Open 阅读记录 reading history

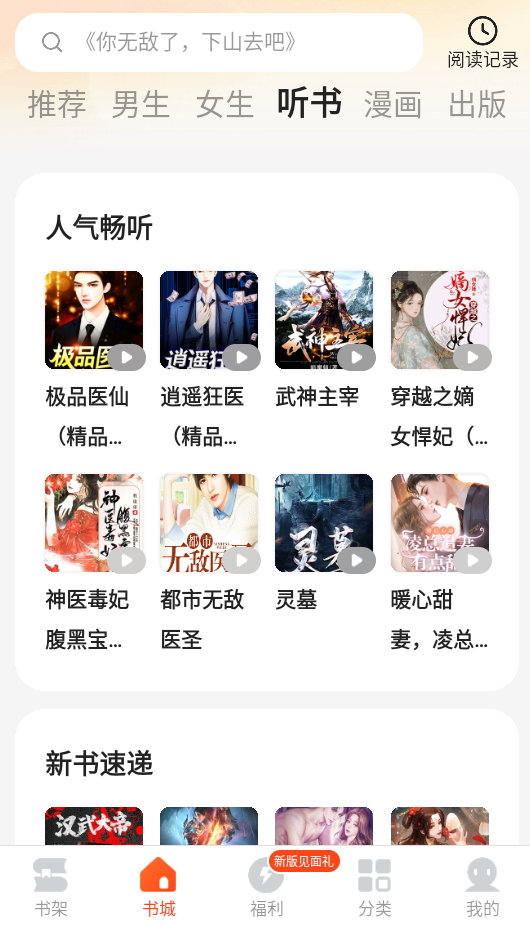point(482,43)
